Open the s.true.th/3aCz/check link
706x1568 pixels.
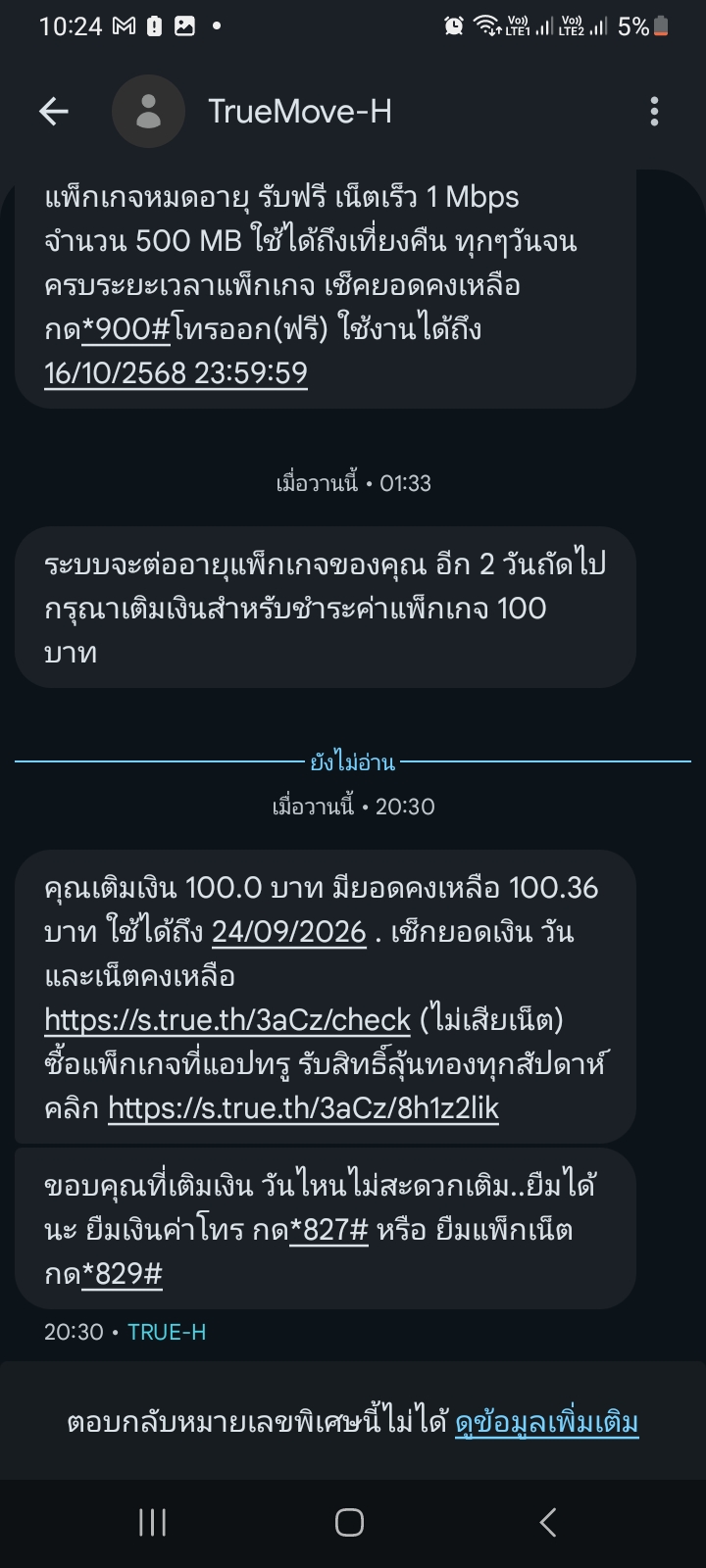(227, 1020)
